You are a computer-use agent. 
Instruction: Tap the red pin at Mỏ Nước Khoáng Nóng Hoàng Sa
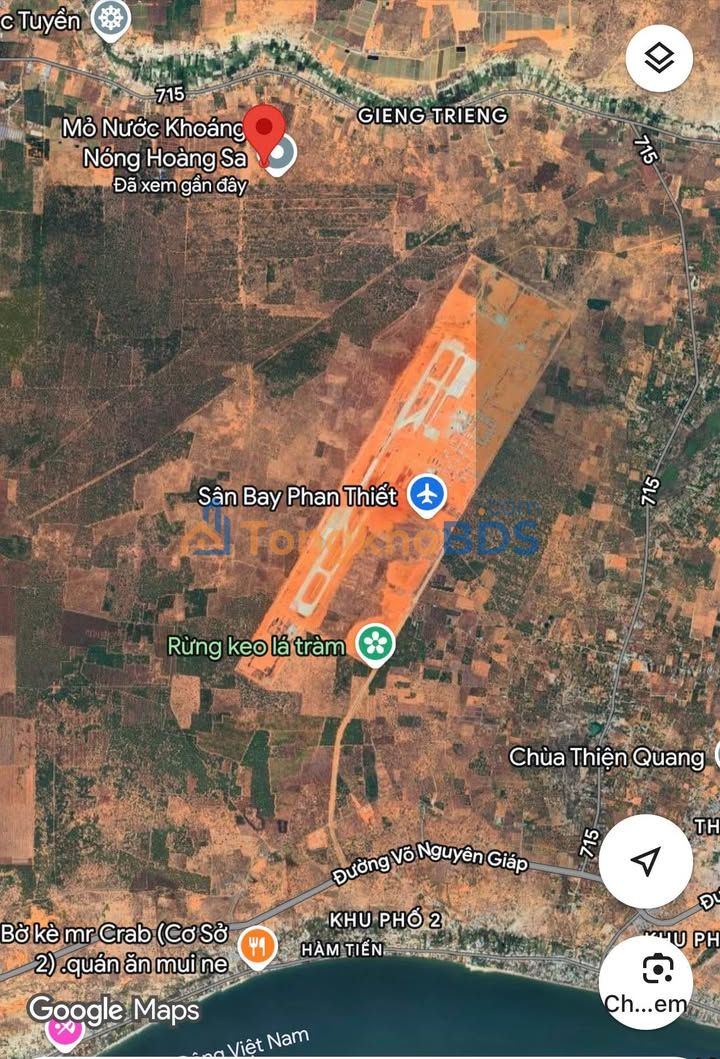(x=264, y=132)
